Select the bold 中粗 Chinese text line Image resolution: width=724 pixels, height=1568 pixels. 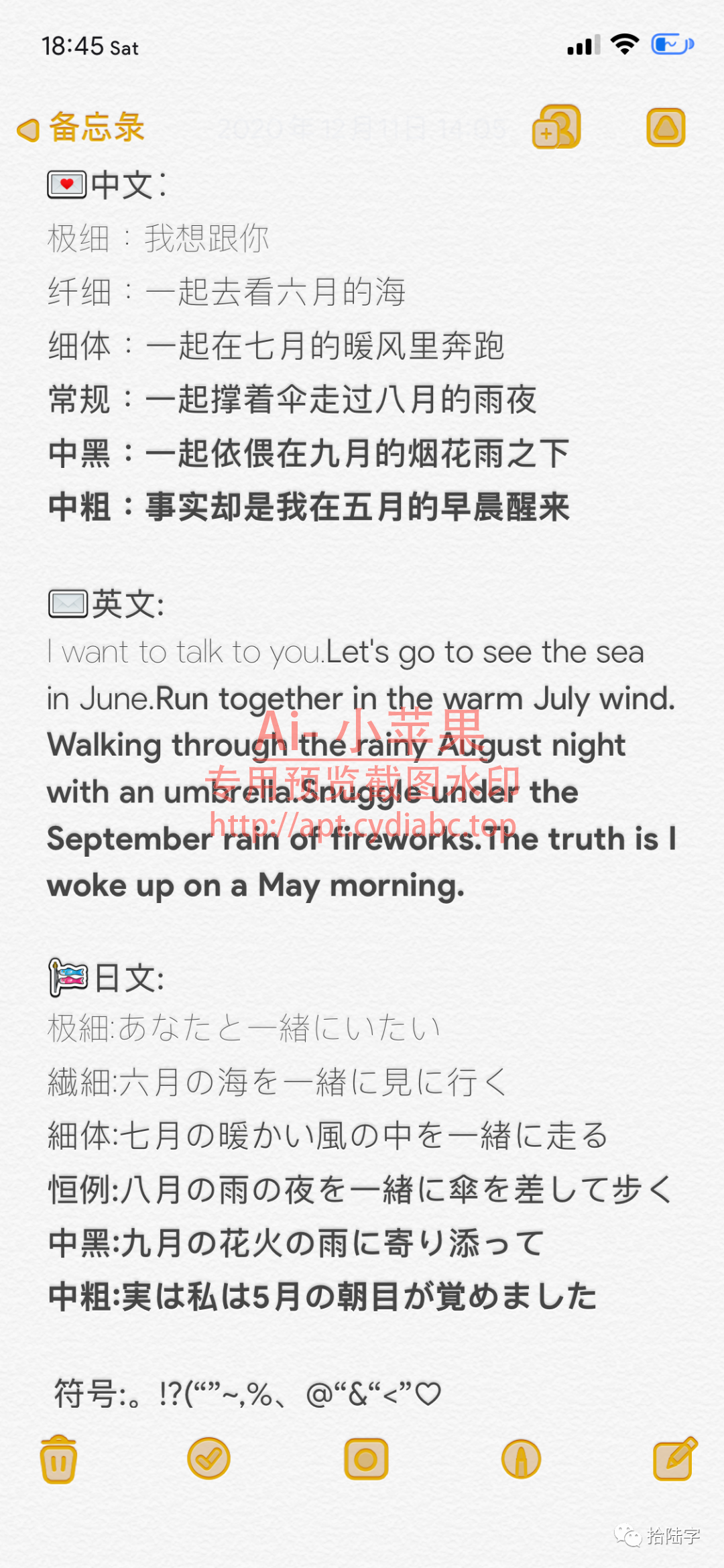point(308,507)
